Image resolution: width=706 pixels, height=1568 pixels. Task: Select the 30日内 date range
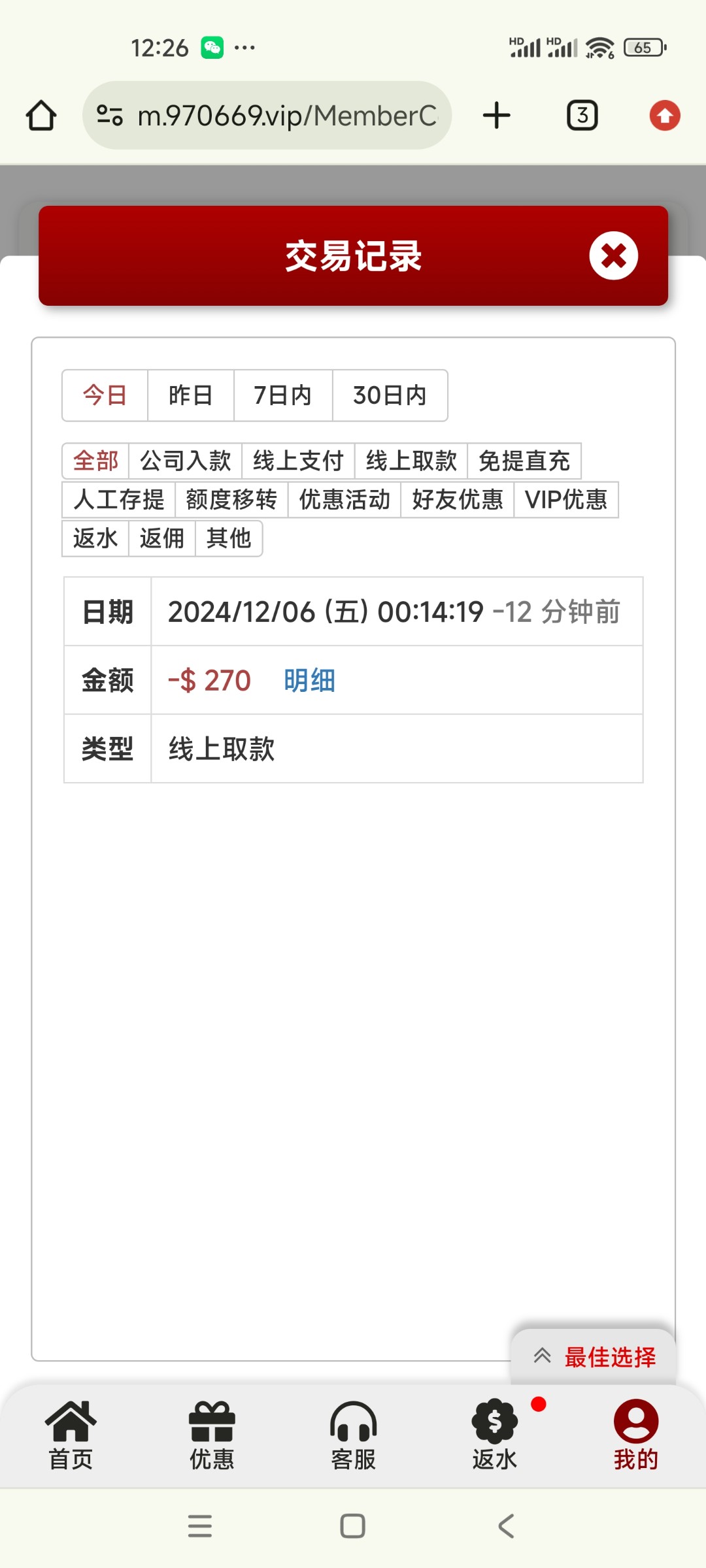(390, 395)
